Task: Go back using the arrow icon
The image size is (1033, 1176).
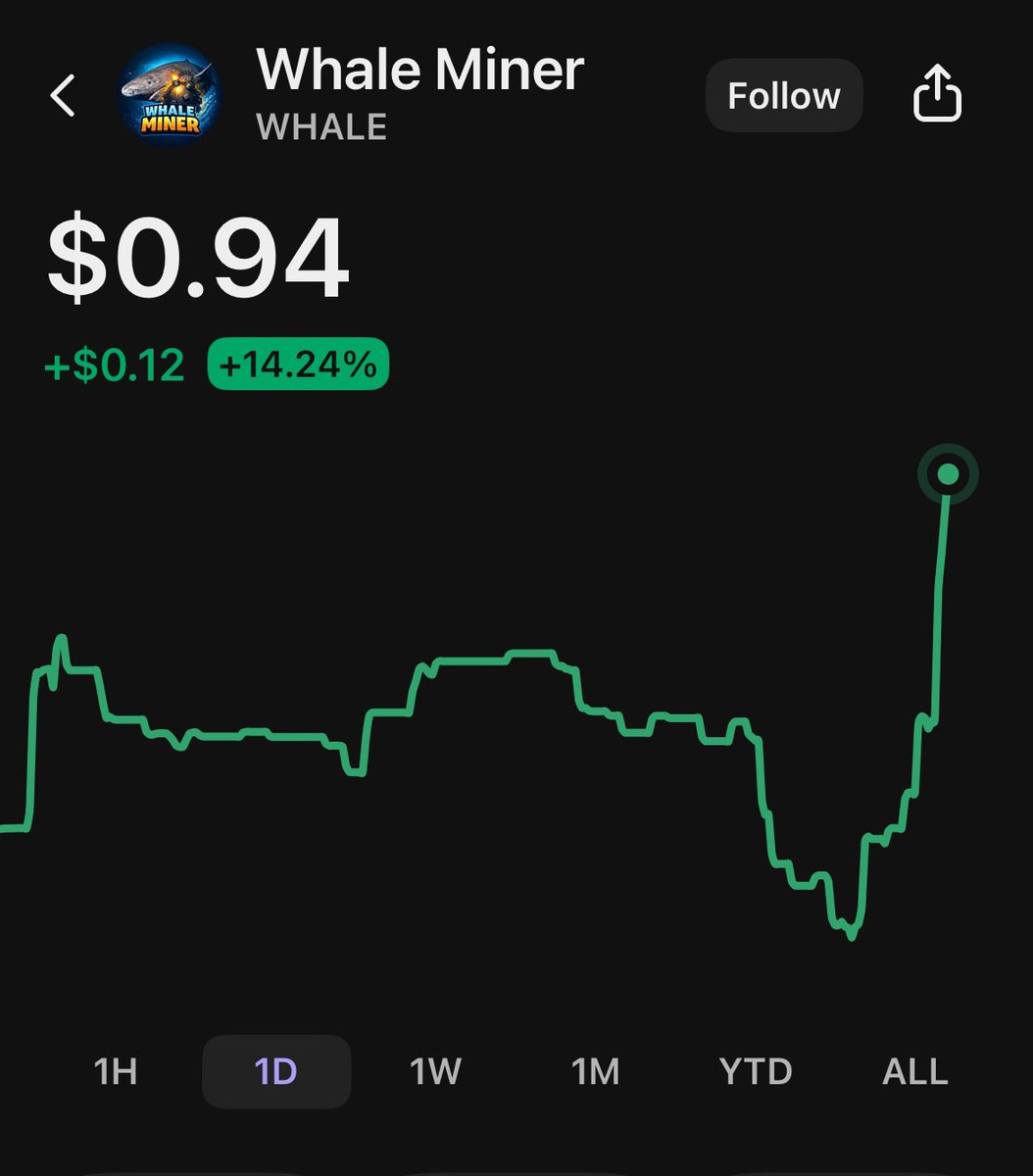Action: click(x=63, y=96)
